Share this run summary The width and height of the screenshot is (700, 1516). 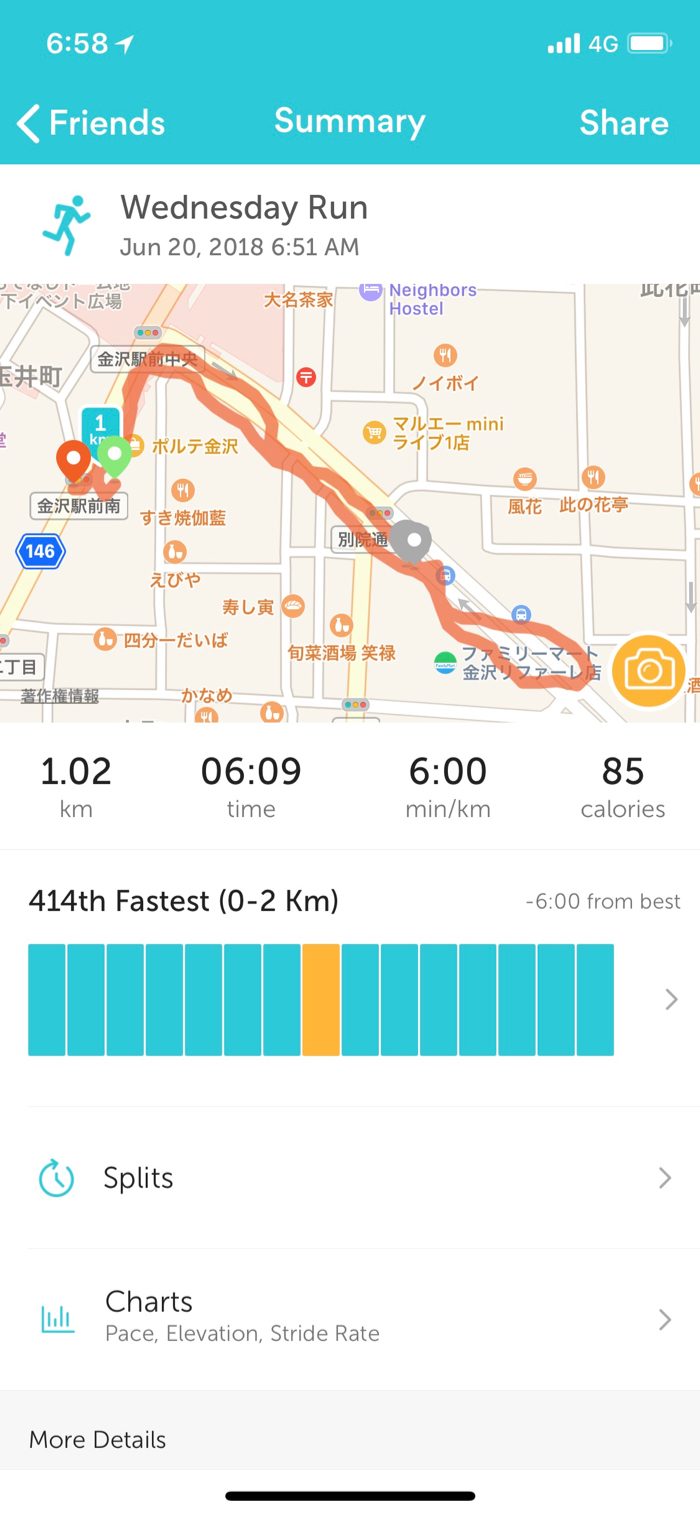tap(623, 123)
